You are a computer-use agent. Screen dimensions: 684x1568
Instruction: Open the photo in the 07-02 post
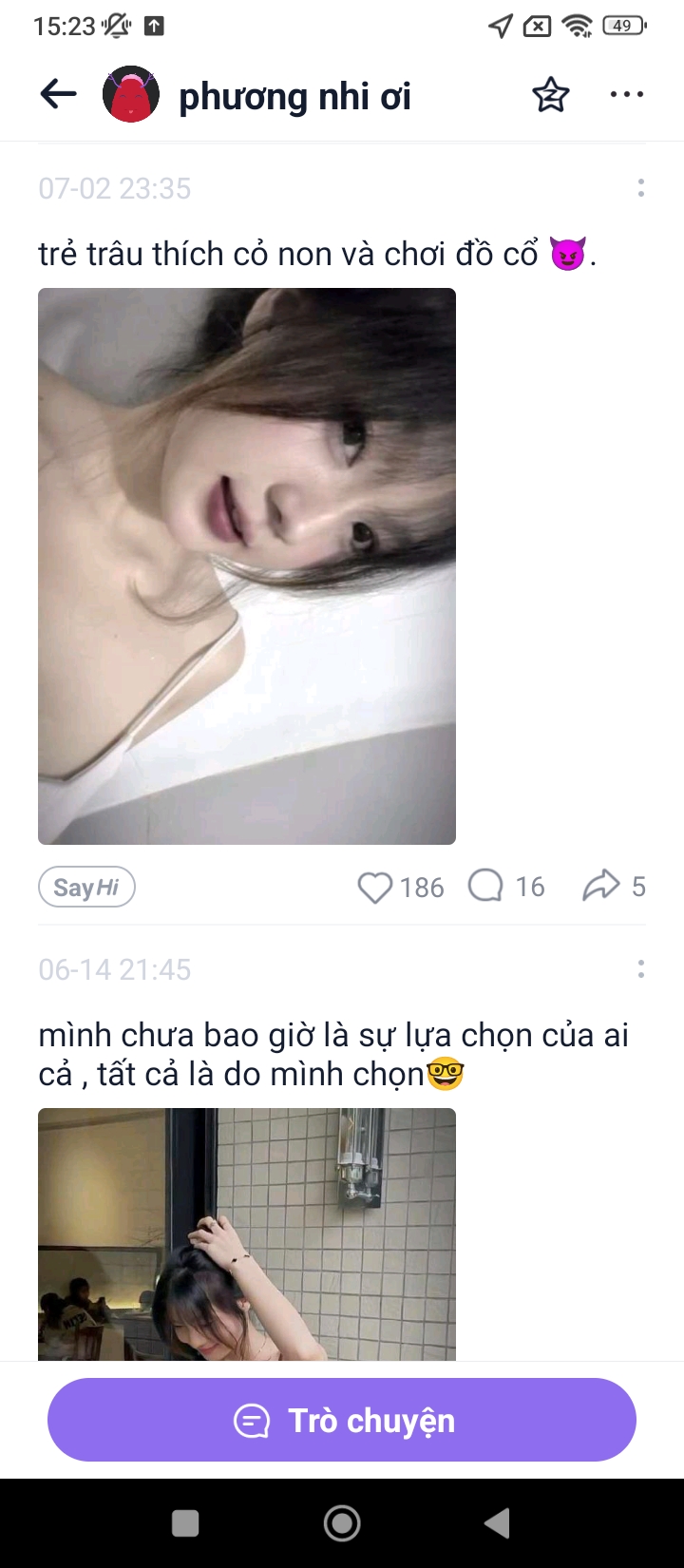point(247,565)
